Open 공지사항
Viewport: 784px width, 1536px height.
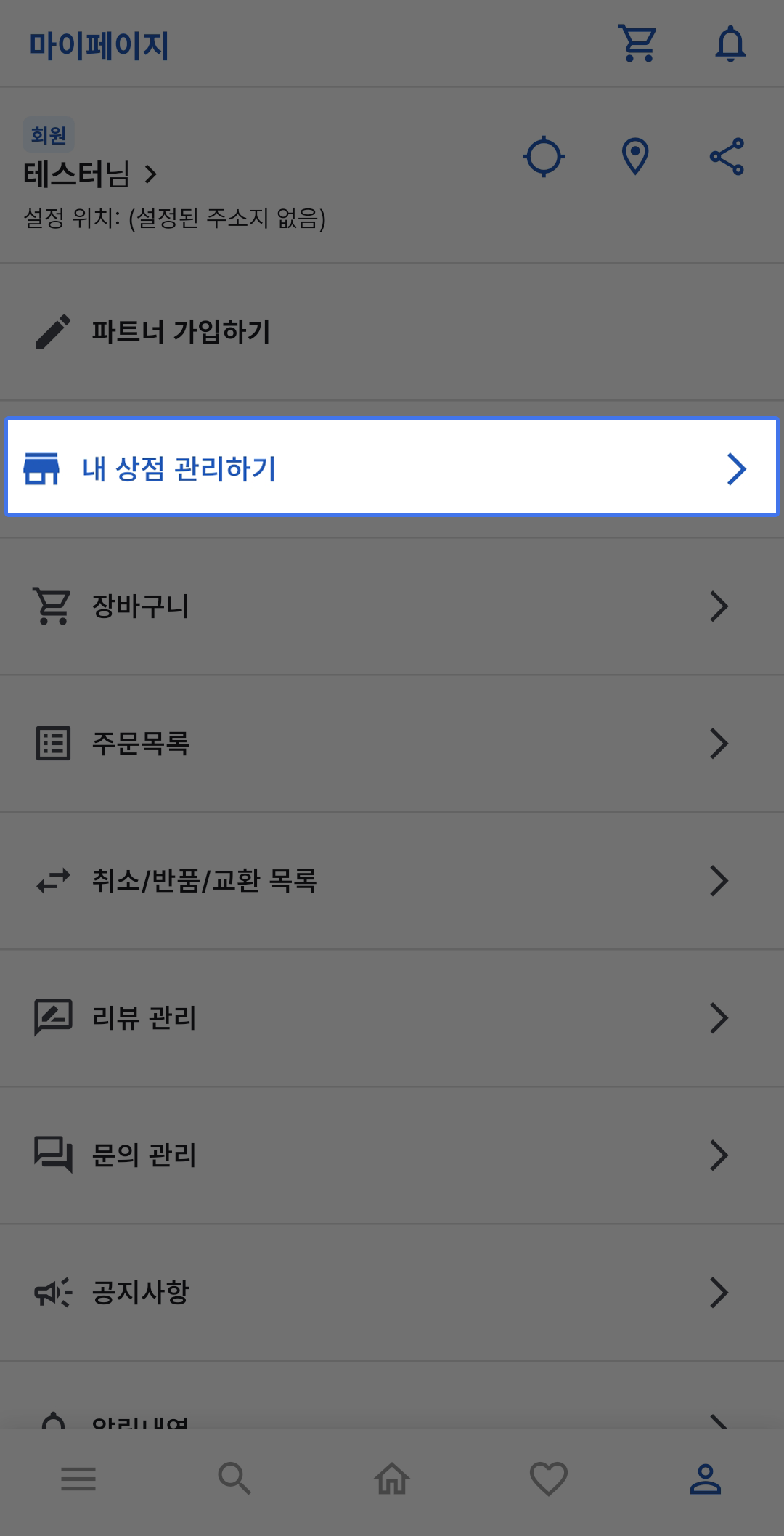tap(392, 1293)
